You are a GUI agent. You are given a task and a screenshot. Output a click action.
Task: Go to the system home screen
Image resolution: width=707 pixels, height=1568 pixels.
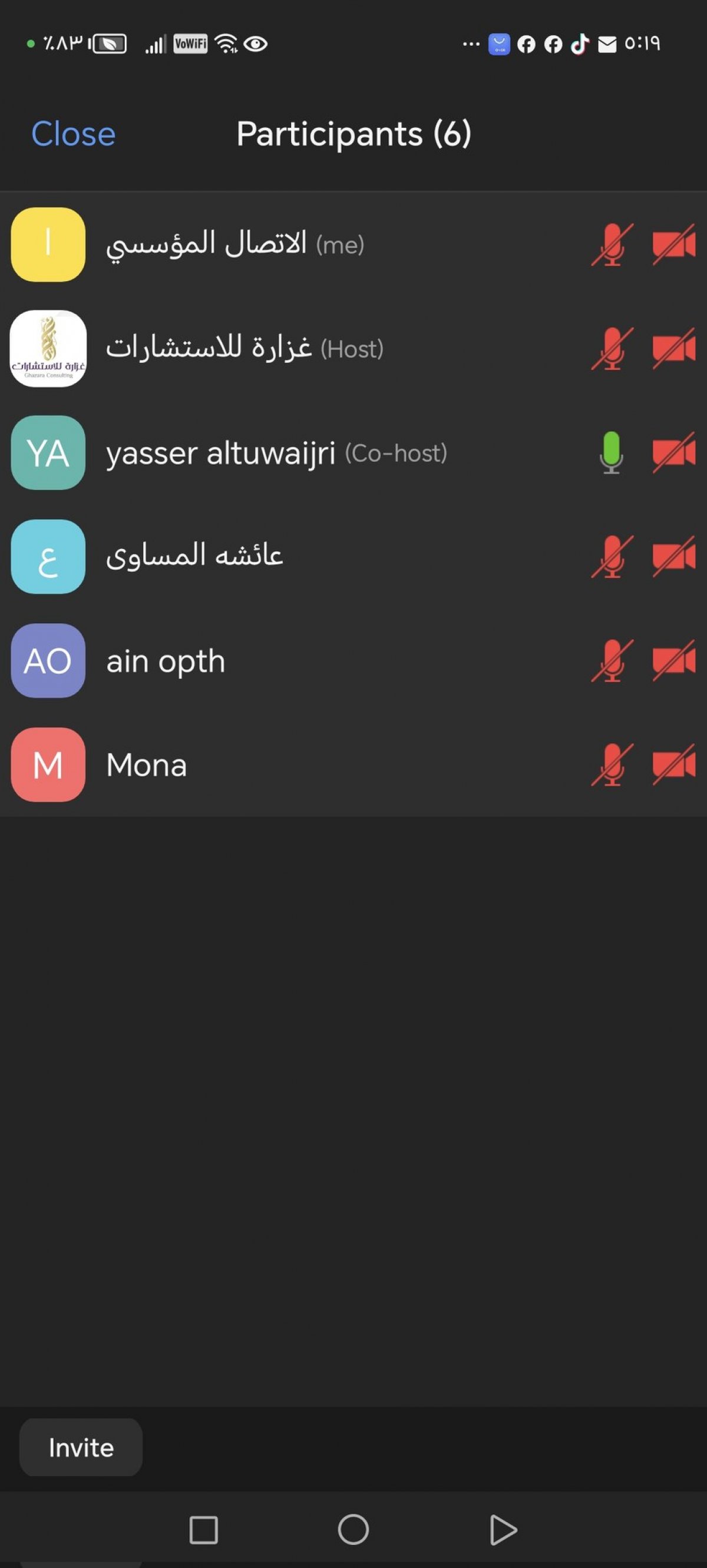(x=353, y=1530)
